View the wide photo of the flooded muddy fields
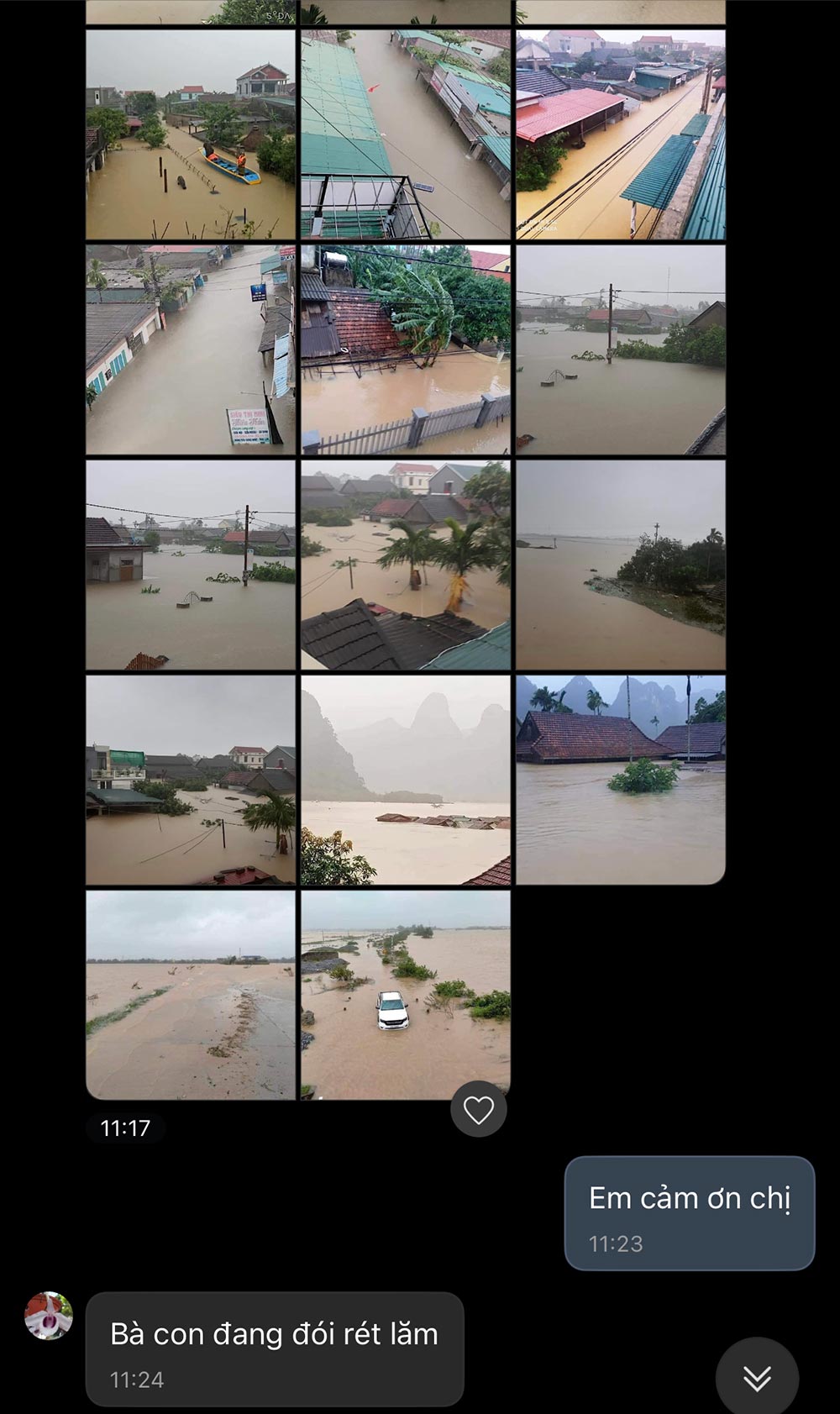The image size is (840, 1414). pos(191,995)
